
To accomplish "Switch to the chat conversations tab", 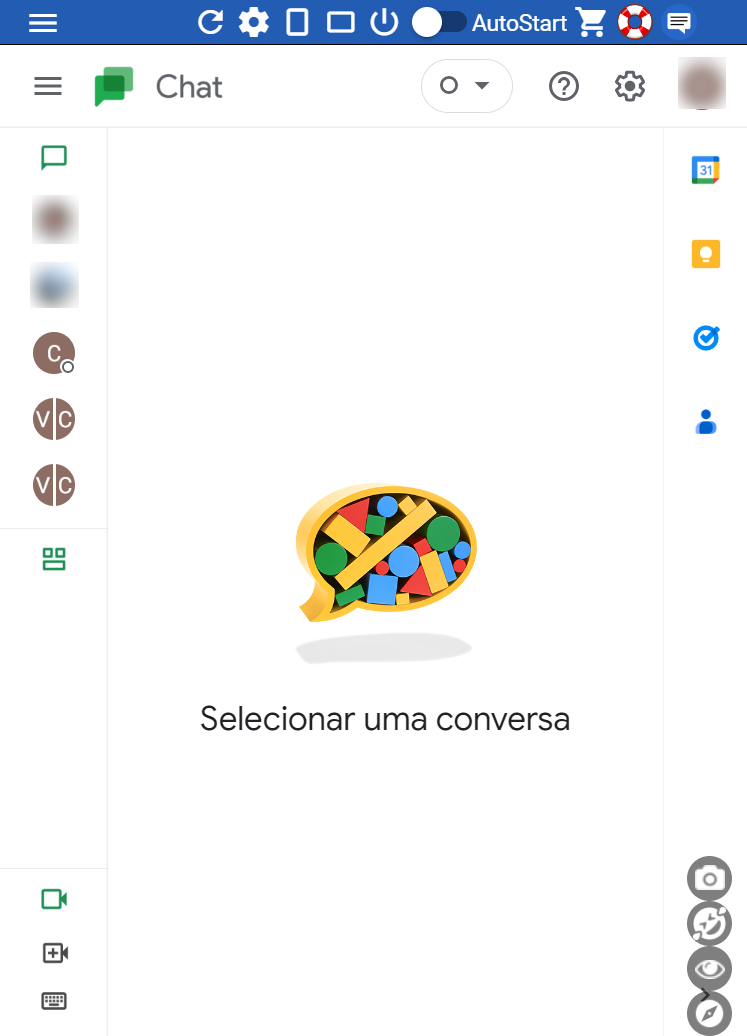I will click(54, 157).
